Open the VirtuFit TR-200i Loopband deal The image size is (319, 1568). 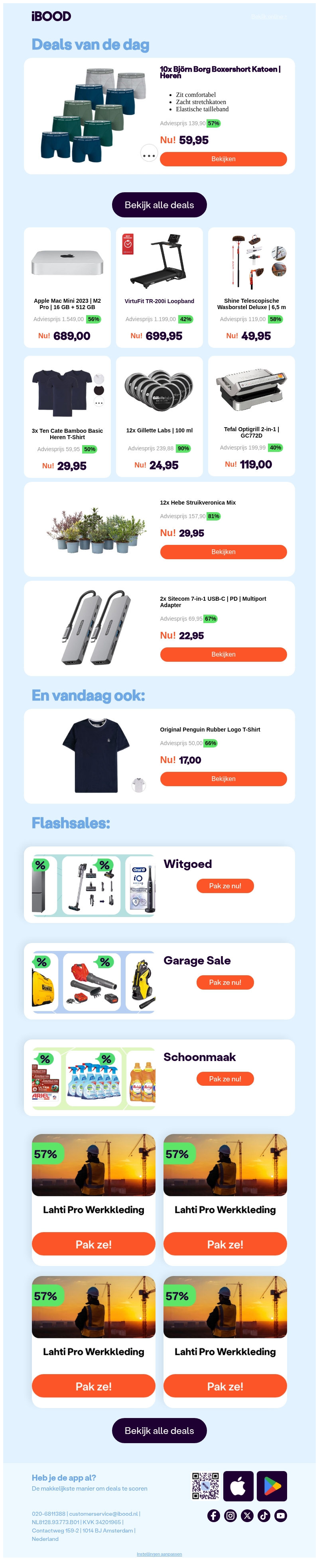159,287
